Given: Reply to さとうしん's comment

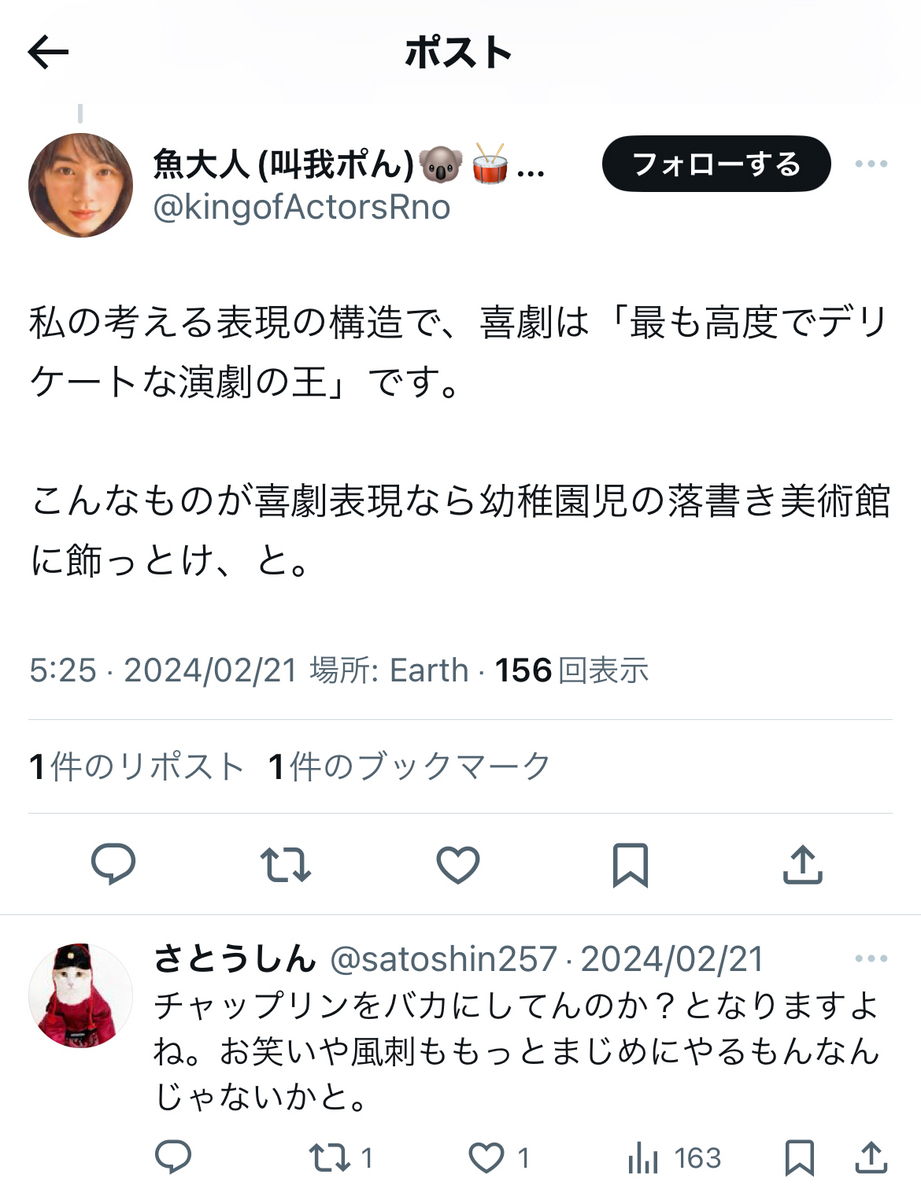Looking at the screenshot, I should pos(172,1158).
